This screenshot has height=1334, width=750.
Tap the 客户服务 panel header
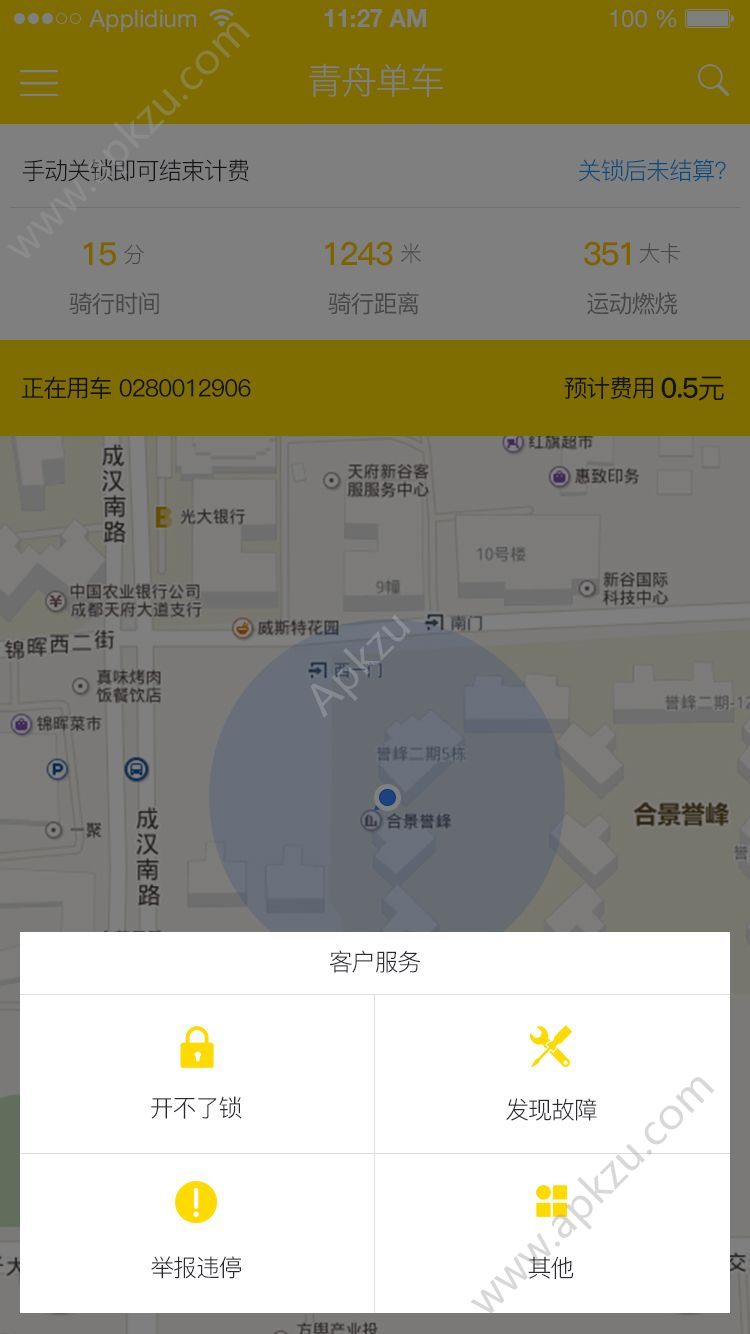(x=375, y=962)
